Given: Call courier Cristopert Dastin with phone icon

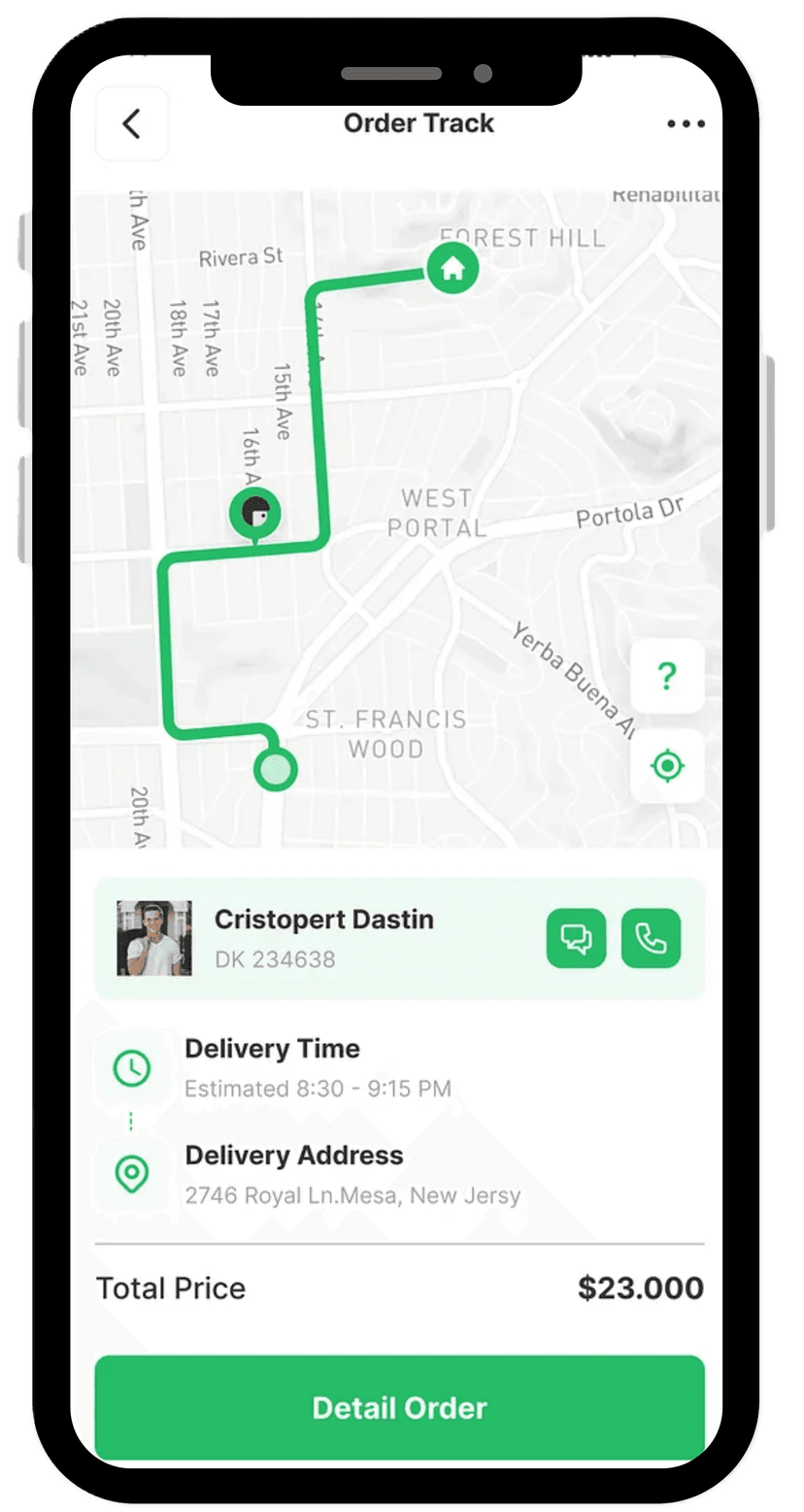Looking at the screenshot, I should coord(651,938).
